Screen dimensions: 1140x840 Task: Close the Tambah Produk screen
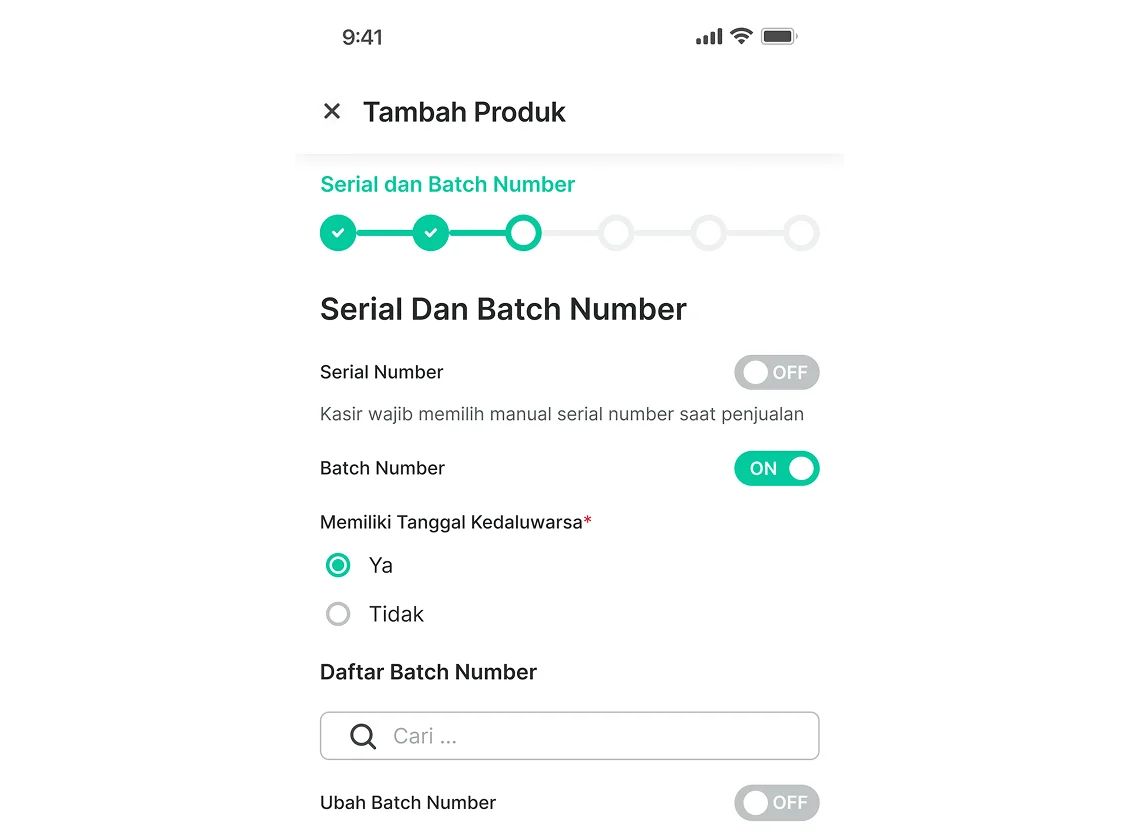pos(332,112)
